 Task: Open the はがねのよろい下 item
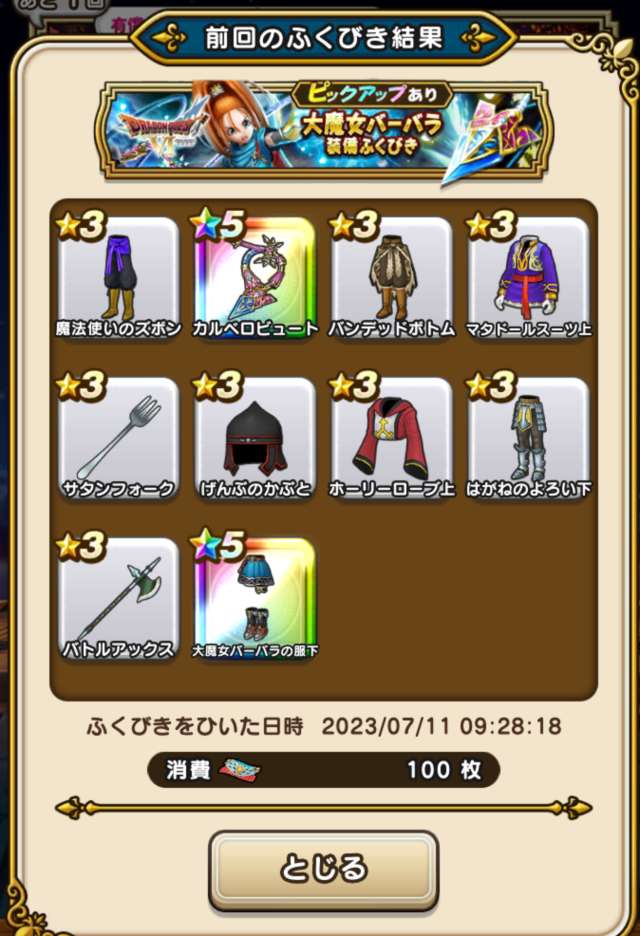tap(529, 437)
